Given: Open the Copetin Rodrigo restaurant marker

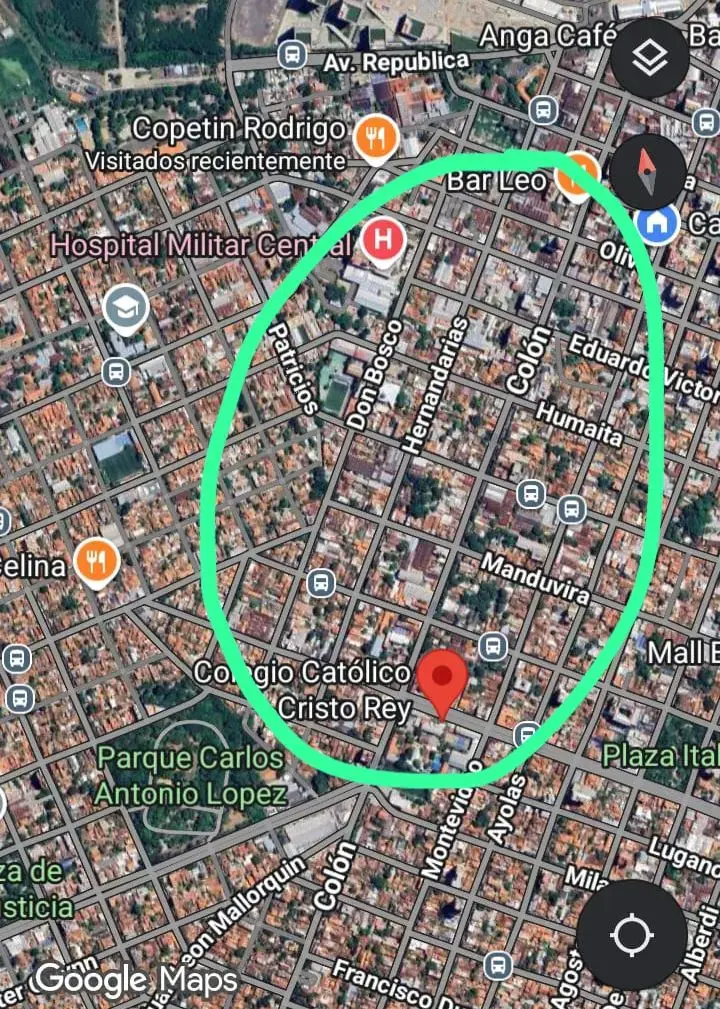Looking at the screenshot, I should point(376,136).
